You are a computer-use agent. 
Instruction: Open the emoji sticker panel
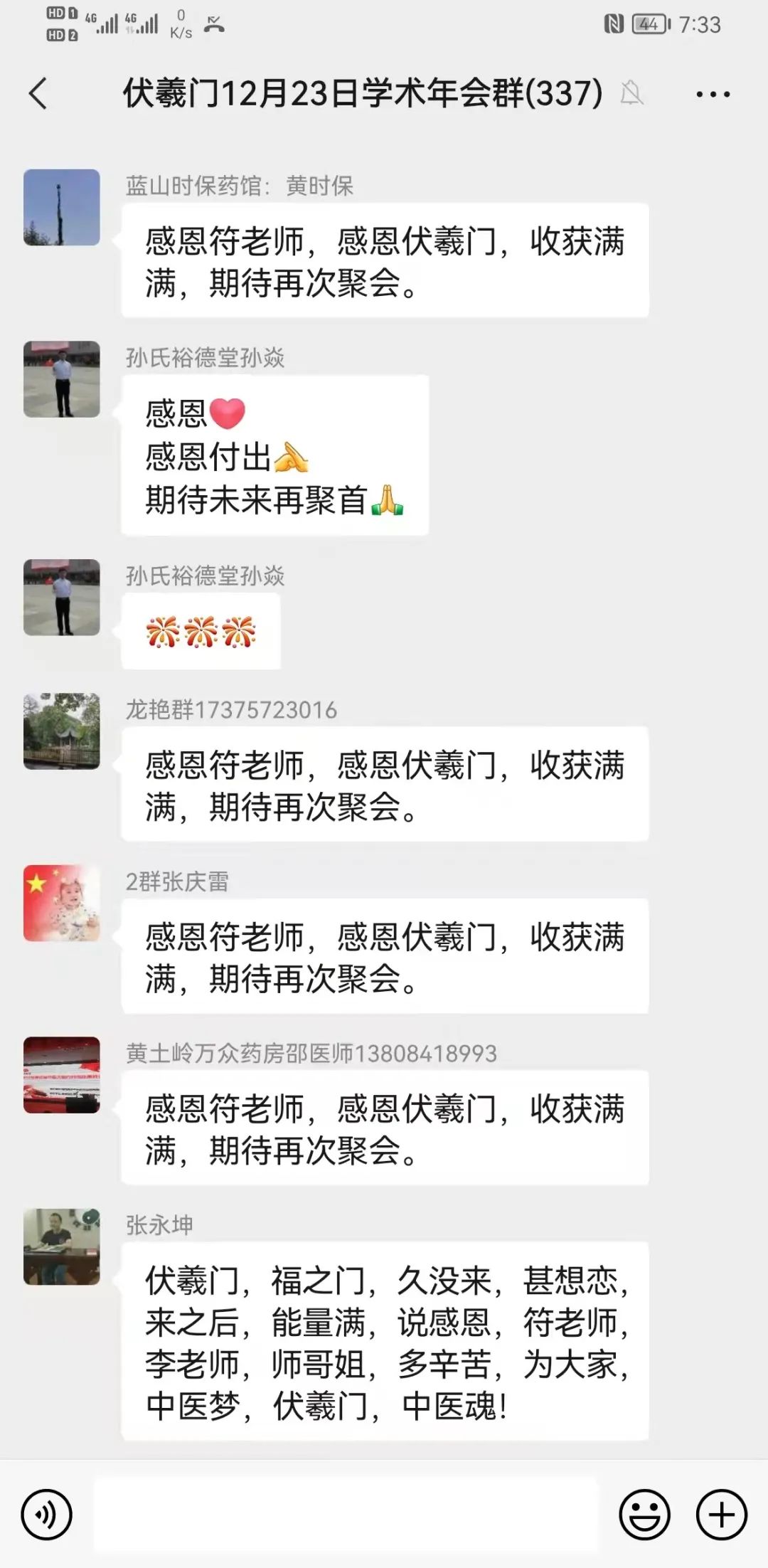644,1515
